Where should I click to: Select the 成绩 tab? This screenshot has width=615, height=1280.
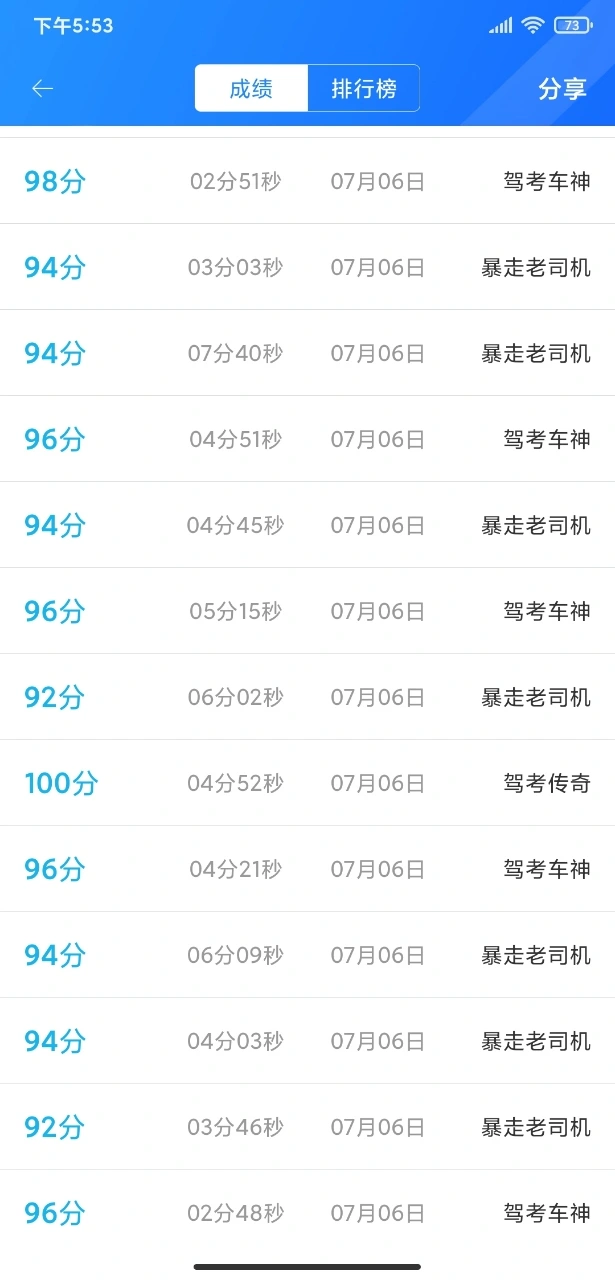pos(251,88)
